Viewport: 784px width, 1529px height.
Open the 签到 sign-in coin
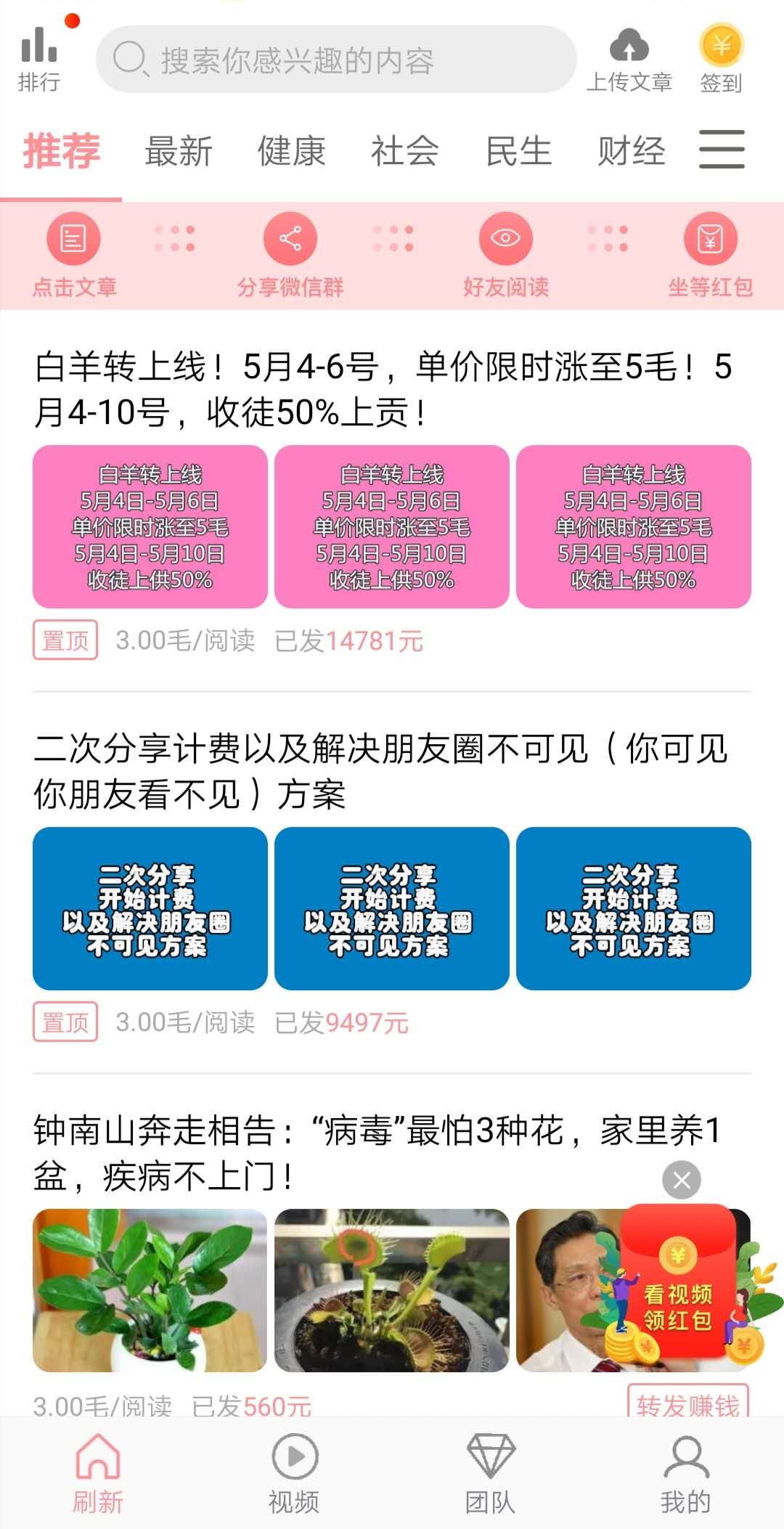721,60
